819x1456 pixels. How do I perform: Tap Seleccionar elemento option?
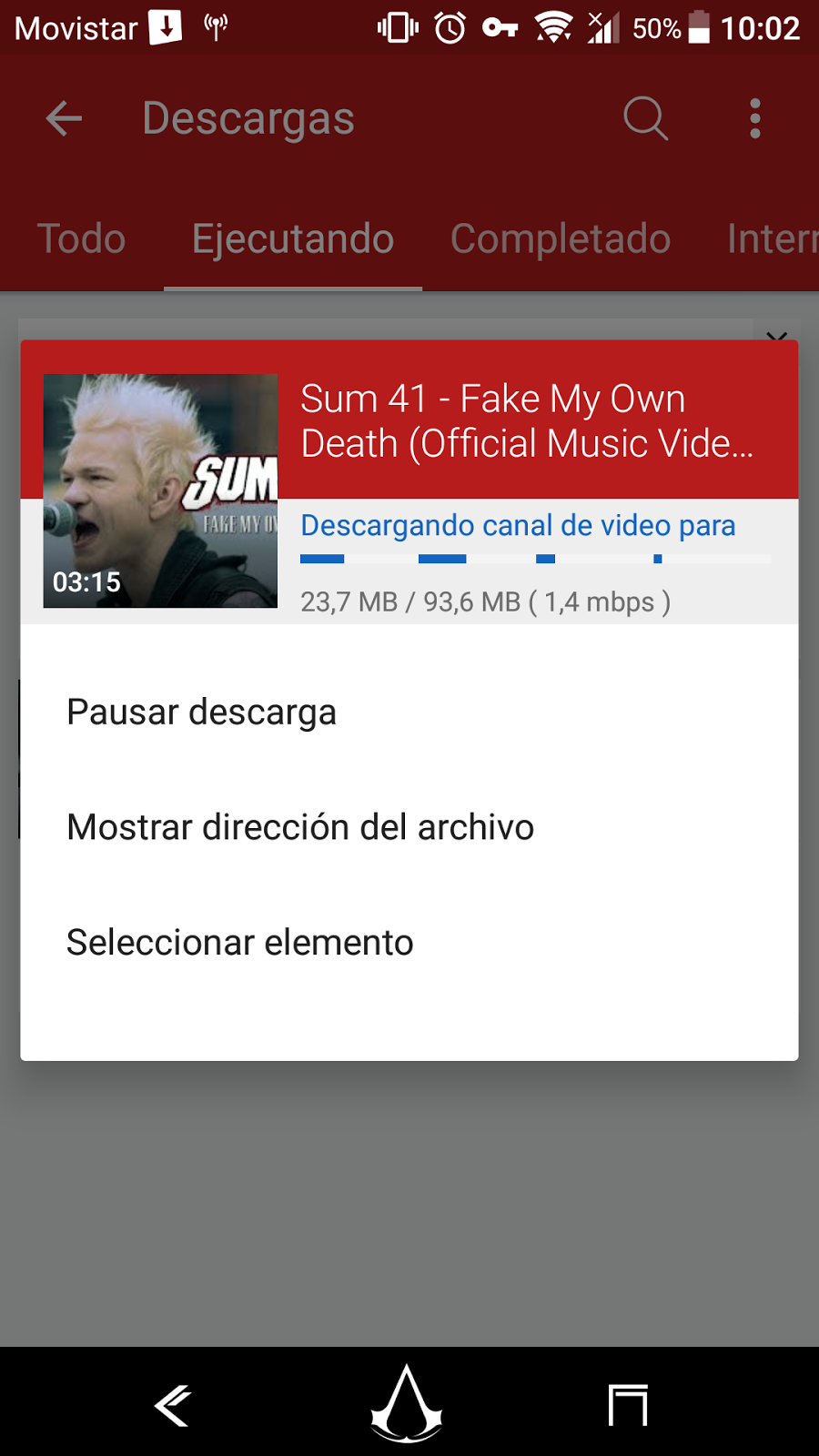(x=240, y=943)
